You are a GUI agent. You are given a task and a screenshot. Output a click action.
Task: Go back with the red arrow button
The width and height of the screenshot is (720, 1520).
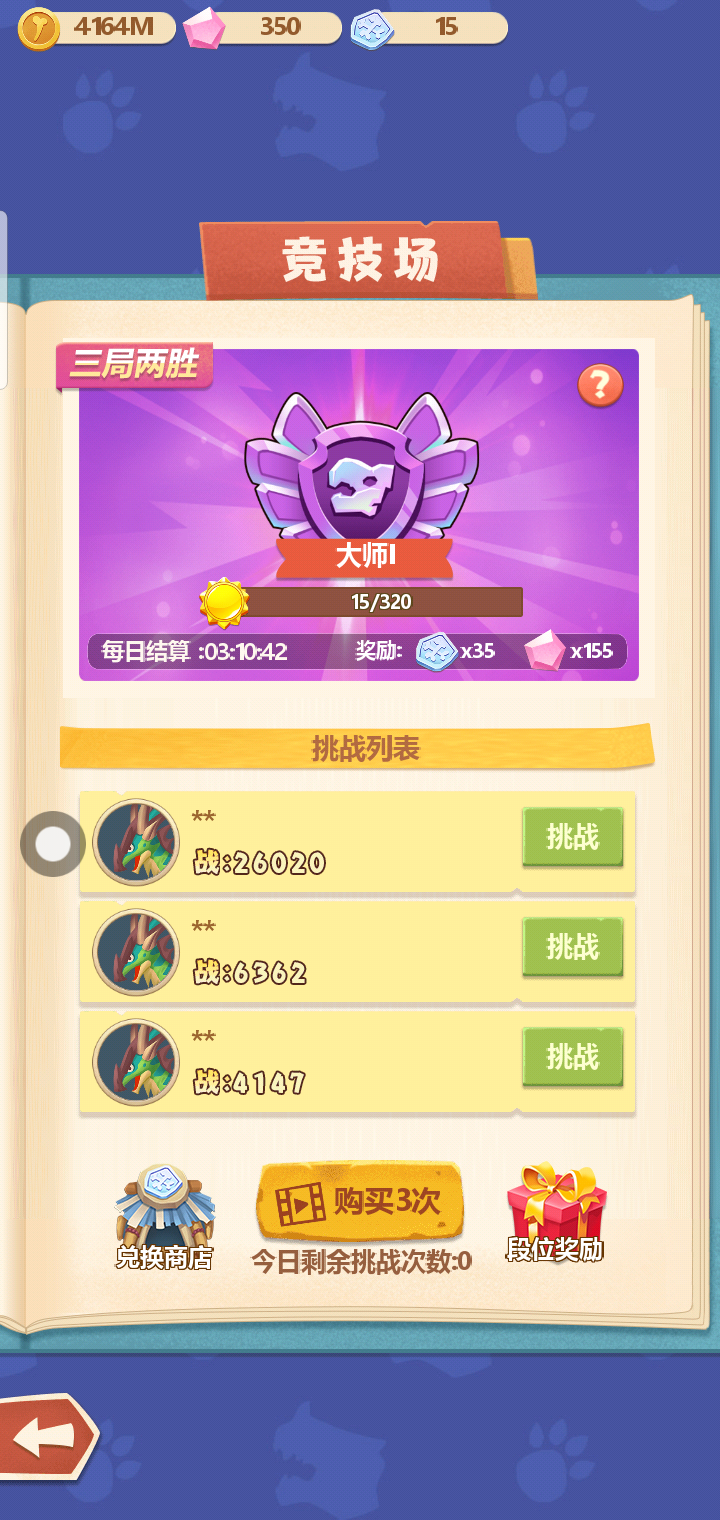click(48, 1437)
